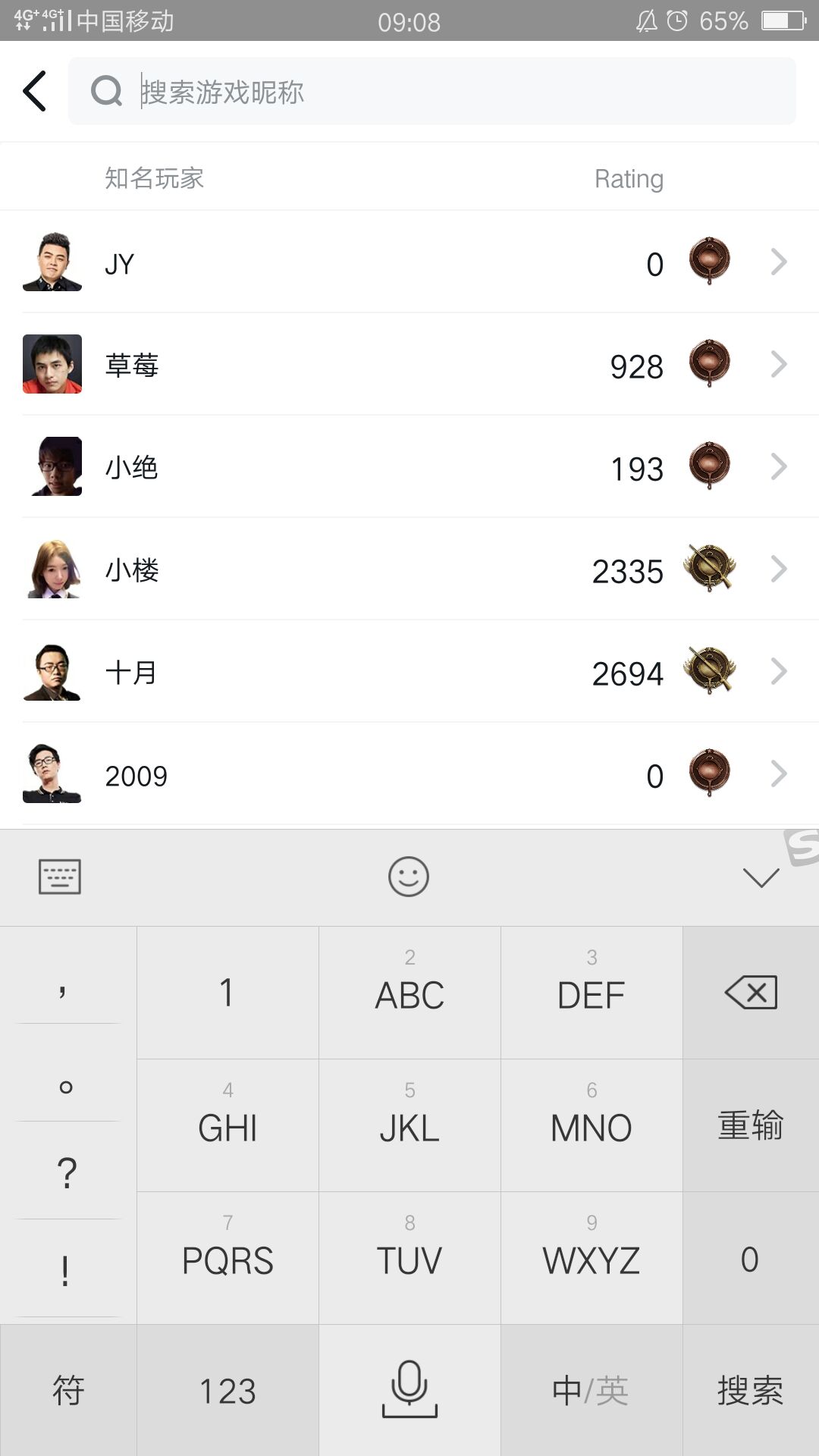Hide the keyboard with the down chevron

[761, 877]
